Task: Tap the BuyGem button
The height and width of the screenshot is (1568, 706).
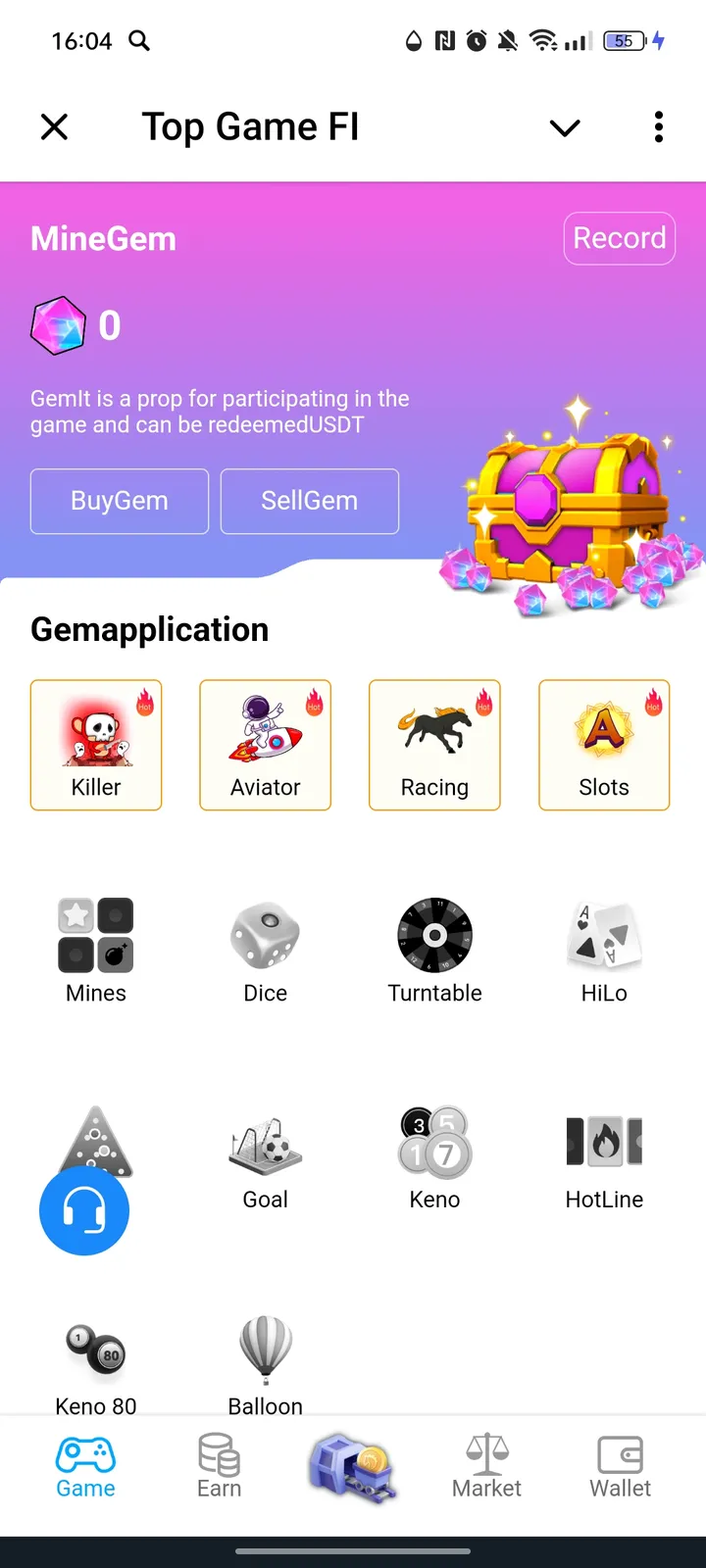Action: [x=119, y=501]
